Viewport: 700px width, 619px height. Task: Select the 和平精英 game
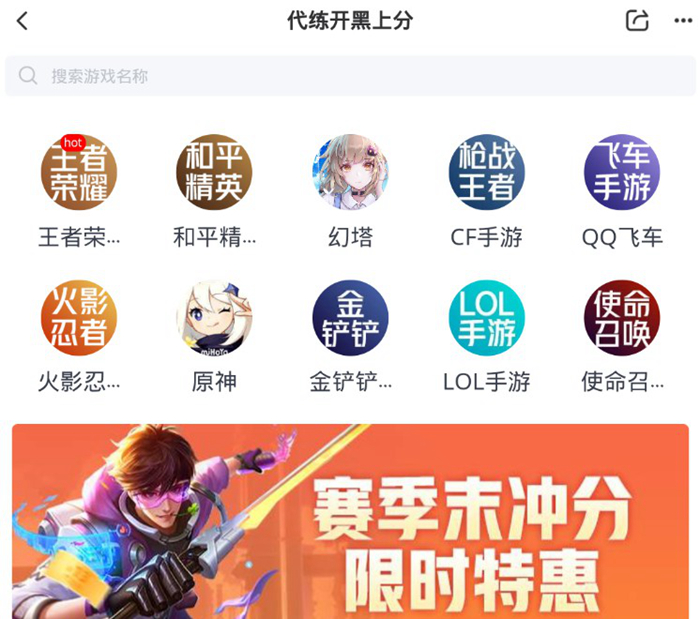(x=214, y=173)
